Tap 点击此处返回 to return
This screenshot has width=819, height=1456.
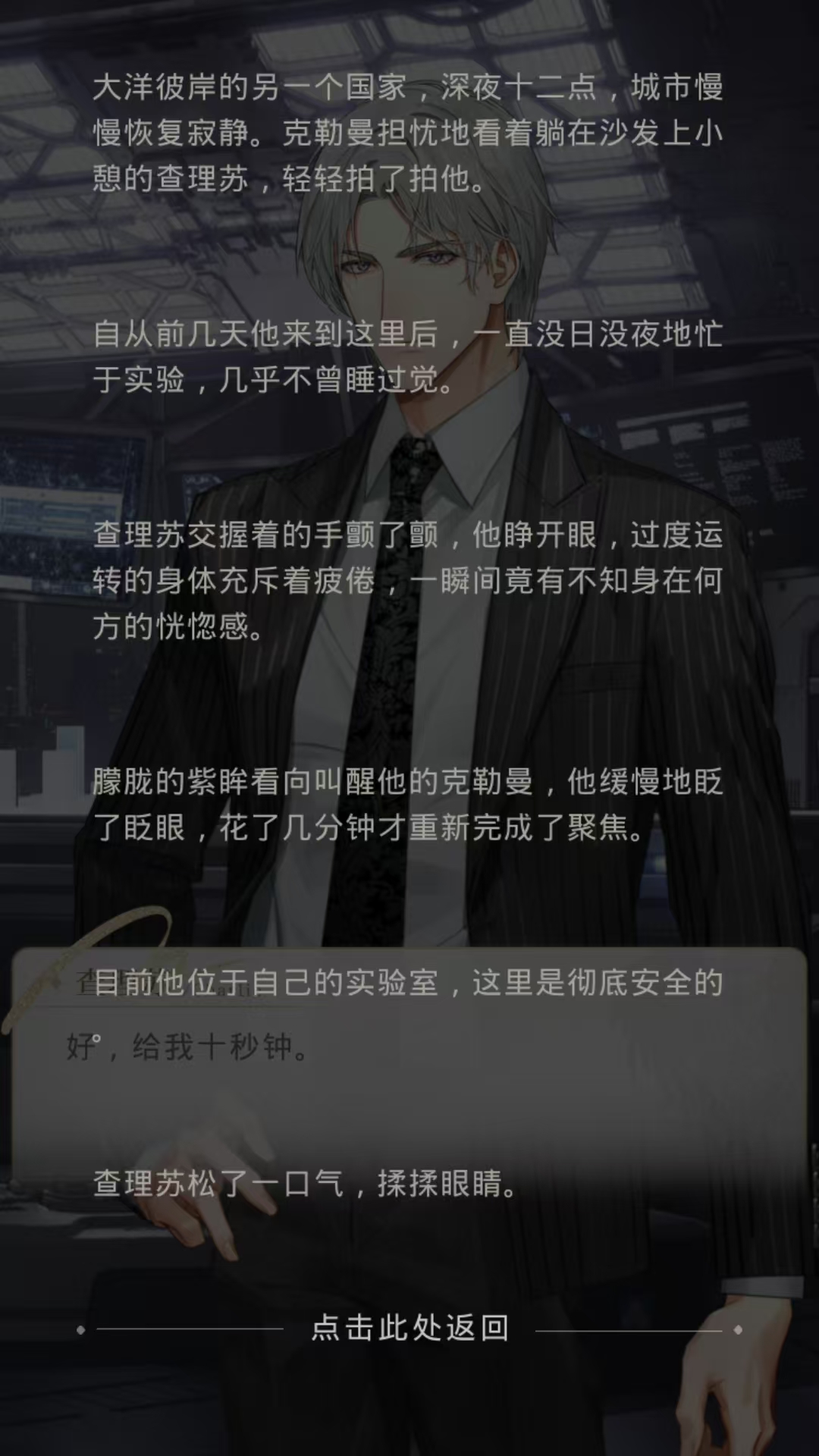tap(409, 1328)
